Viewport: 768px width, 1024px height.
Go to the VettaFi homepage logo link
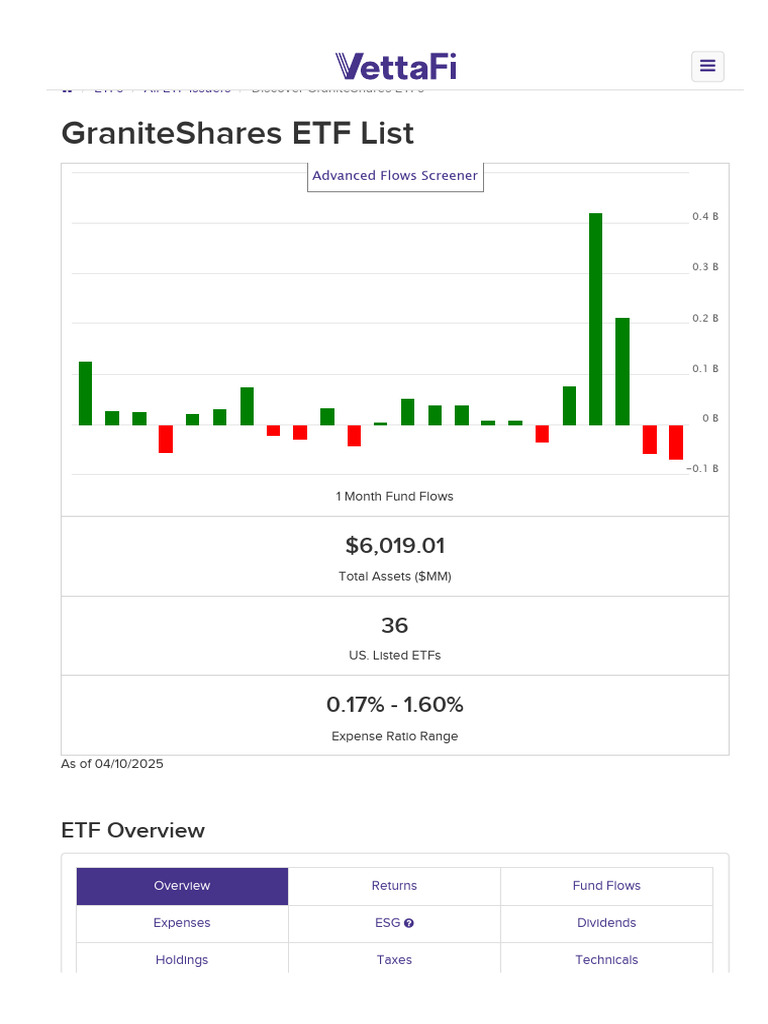(x=395, y=66)
